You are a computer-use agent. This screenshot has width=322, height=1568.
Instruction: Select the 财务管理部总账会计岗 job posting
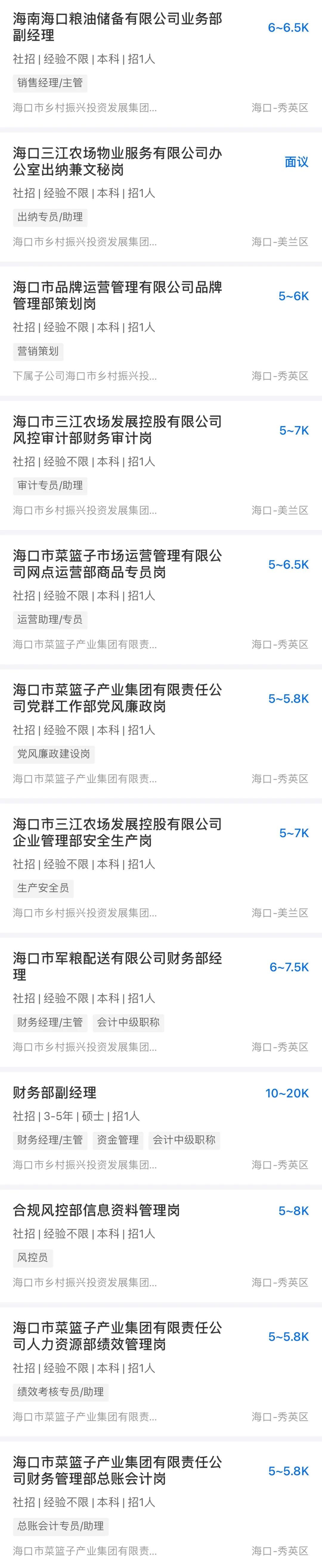(117, 1470)
